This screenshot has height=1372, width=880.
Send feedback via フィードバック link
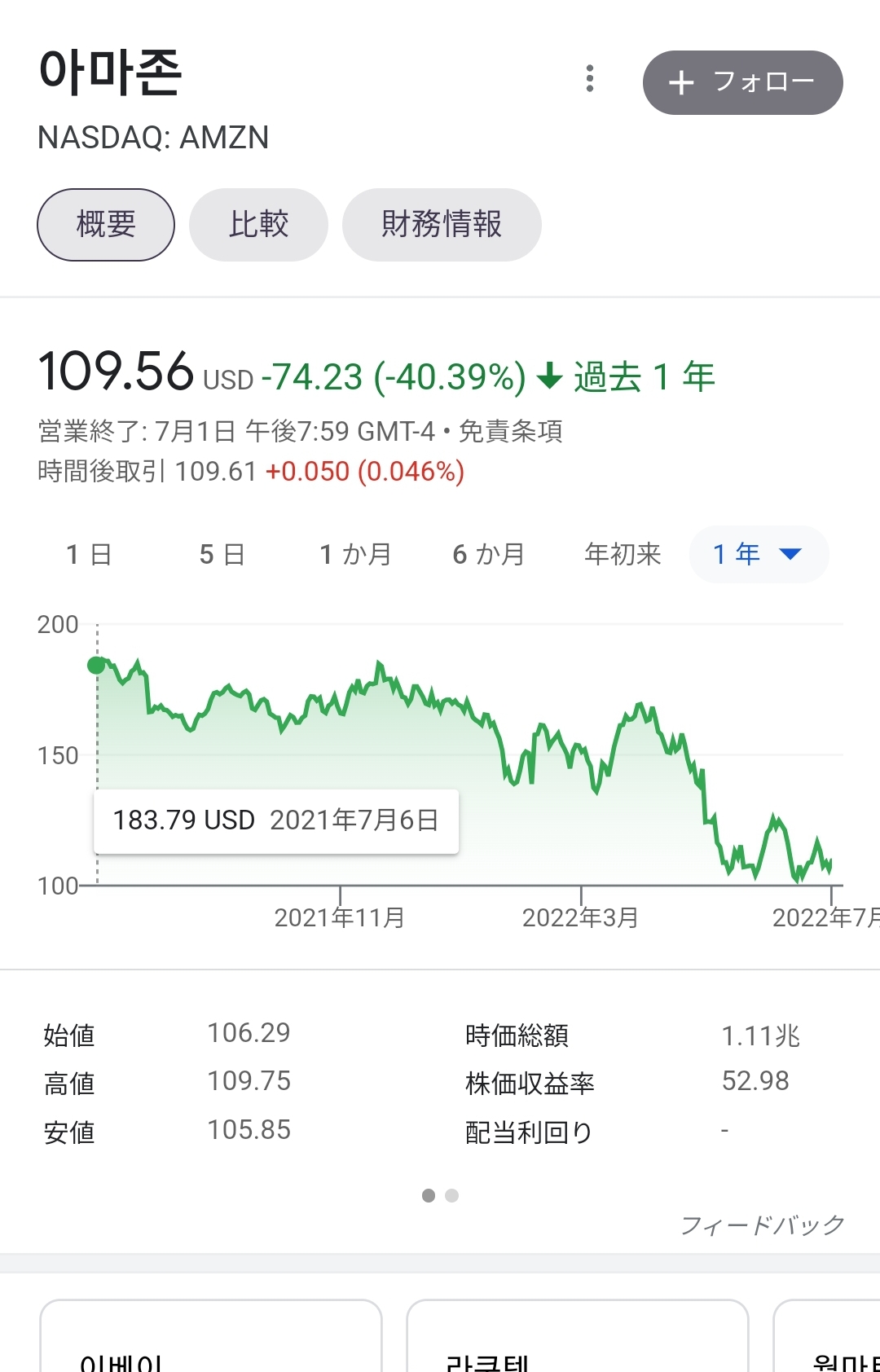pos(762,1225)
